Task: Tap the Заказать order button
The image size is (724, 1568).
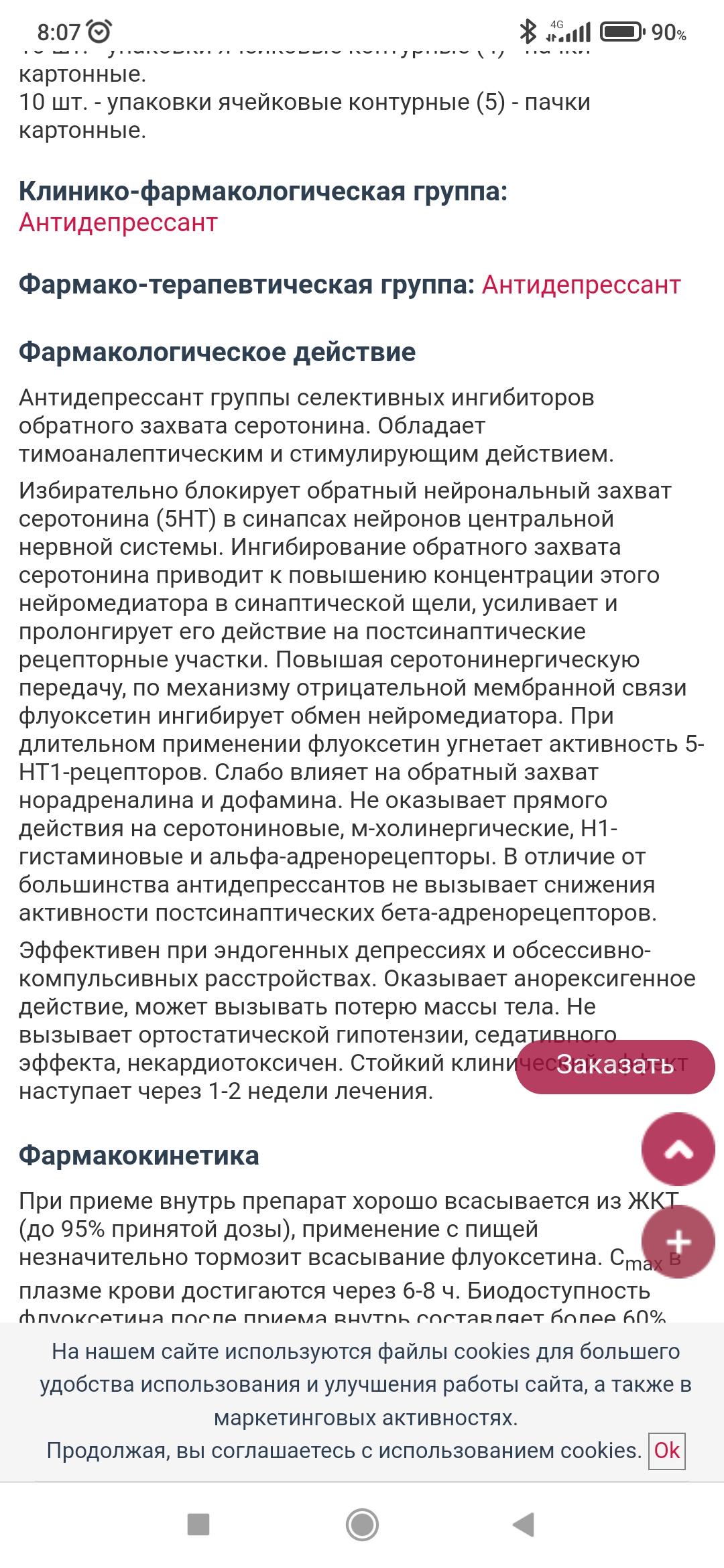Action: tap(615, 1066)
